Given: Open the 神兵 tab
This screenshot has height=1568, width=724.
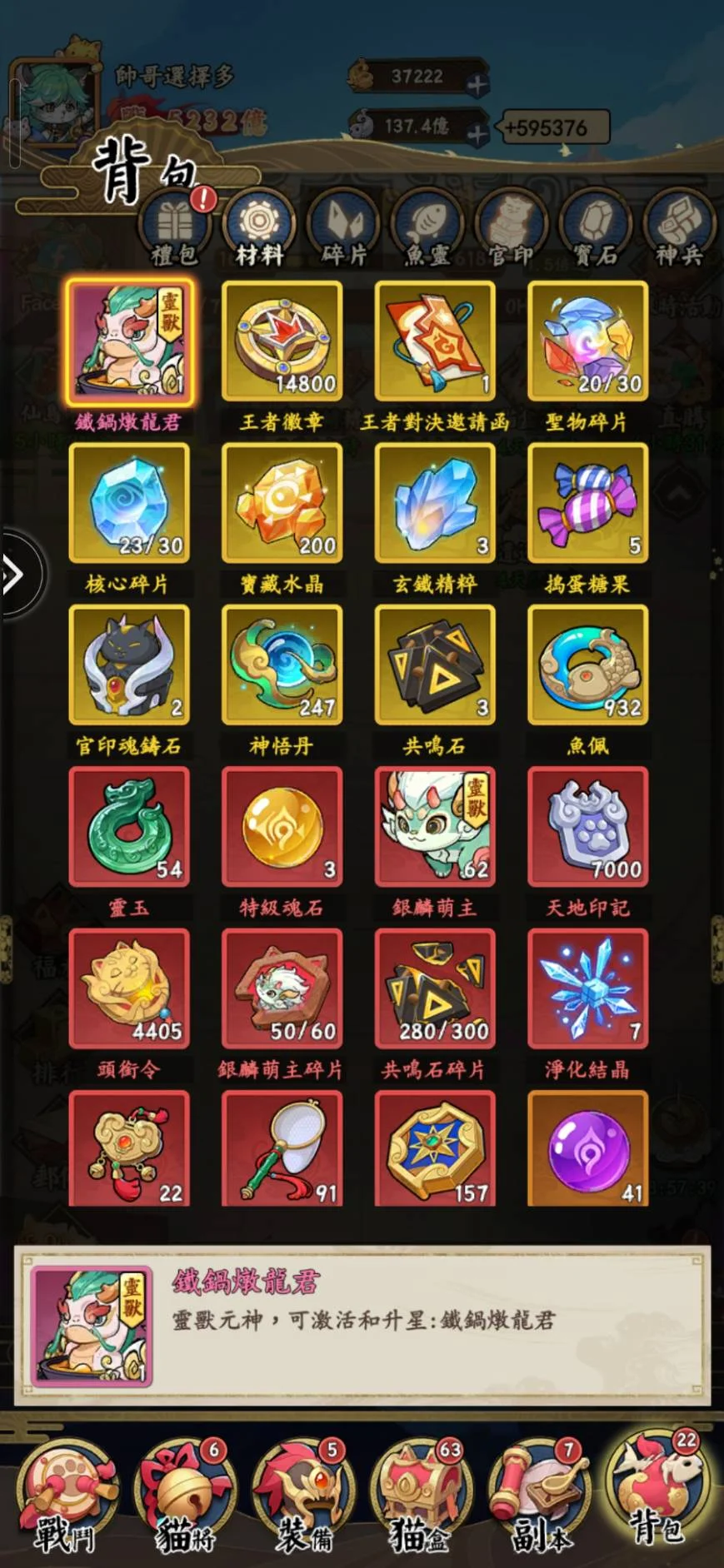Looking at the screenshot, I should pyautogui.click(x=679, y=227).
